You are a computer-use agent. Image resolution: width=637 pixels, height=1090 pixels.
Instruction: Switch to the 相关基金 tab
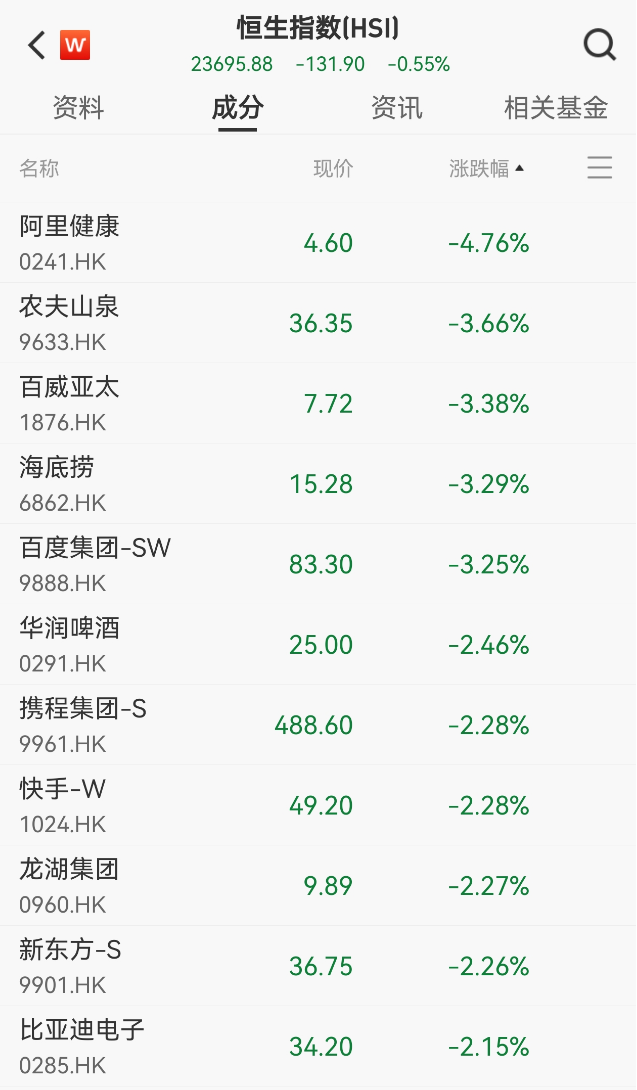[556, 108]
